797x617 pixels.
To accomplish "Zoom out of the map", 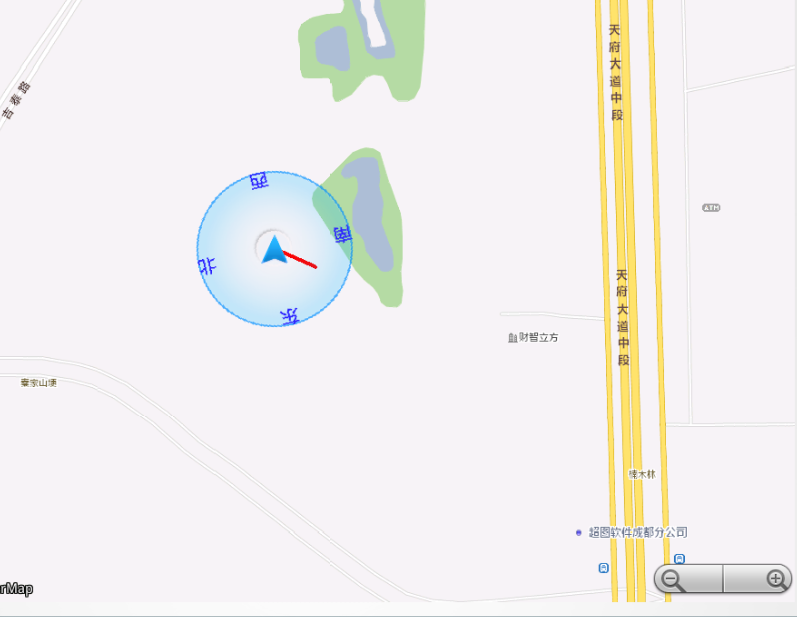I will [673, 579].
